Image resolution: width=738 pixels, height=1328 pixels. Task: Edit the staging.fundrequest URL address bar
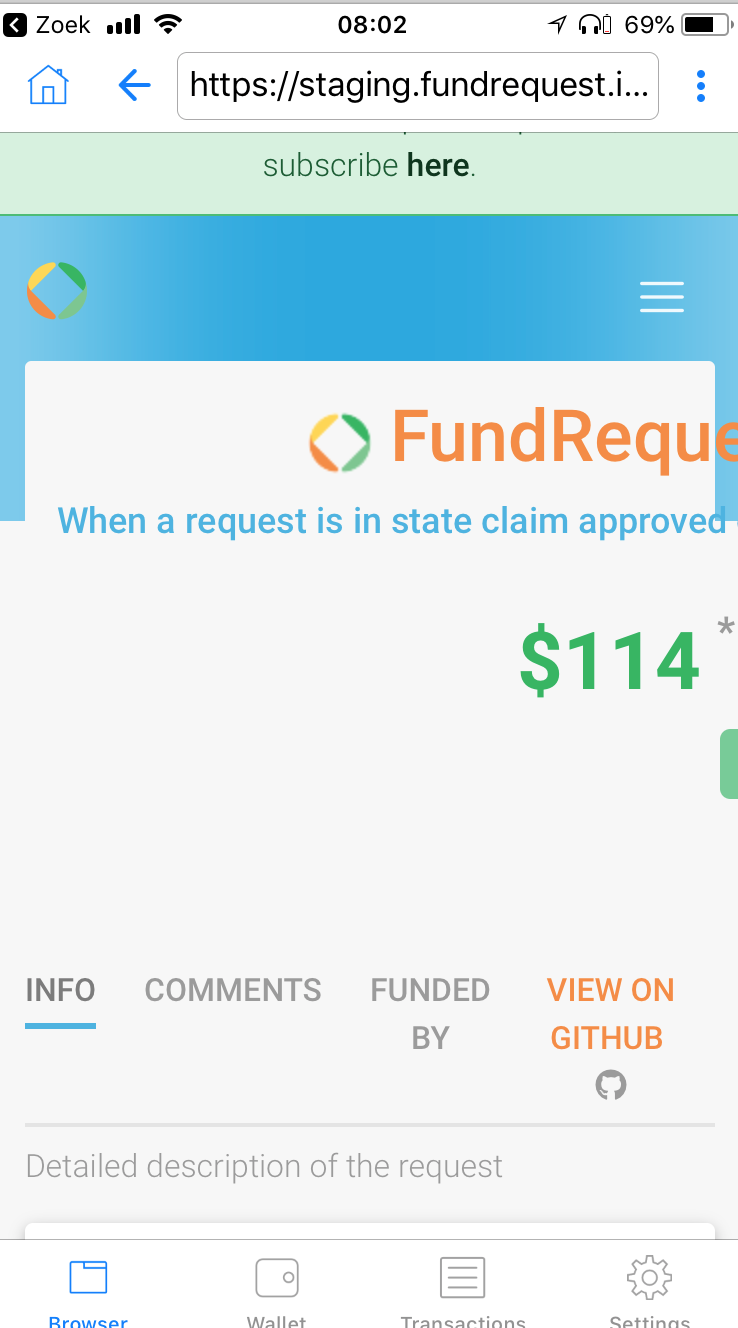pos(417,86)
